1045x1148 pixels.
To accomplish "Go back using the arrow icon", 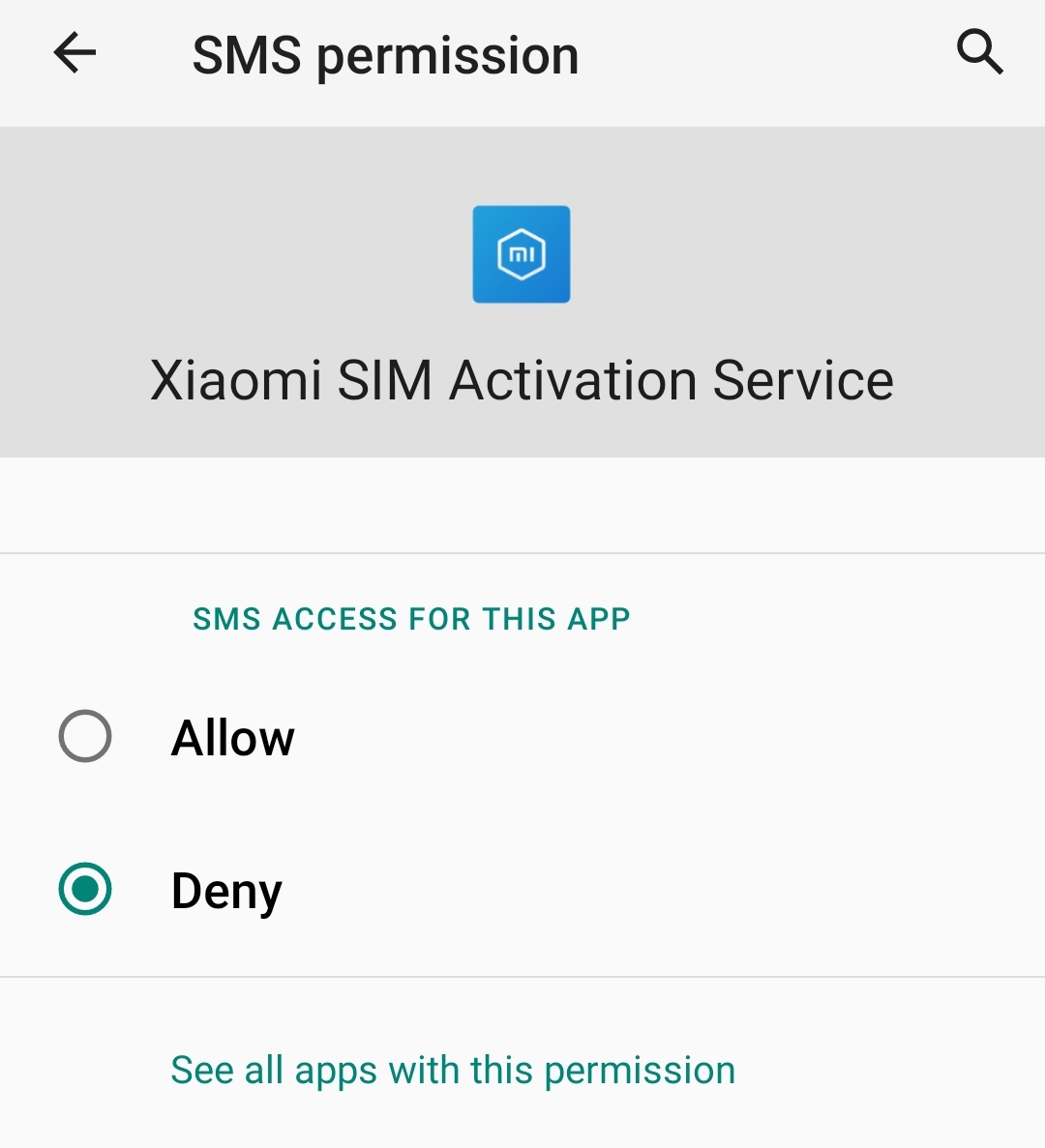I will point(75,53).
